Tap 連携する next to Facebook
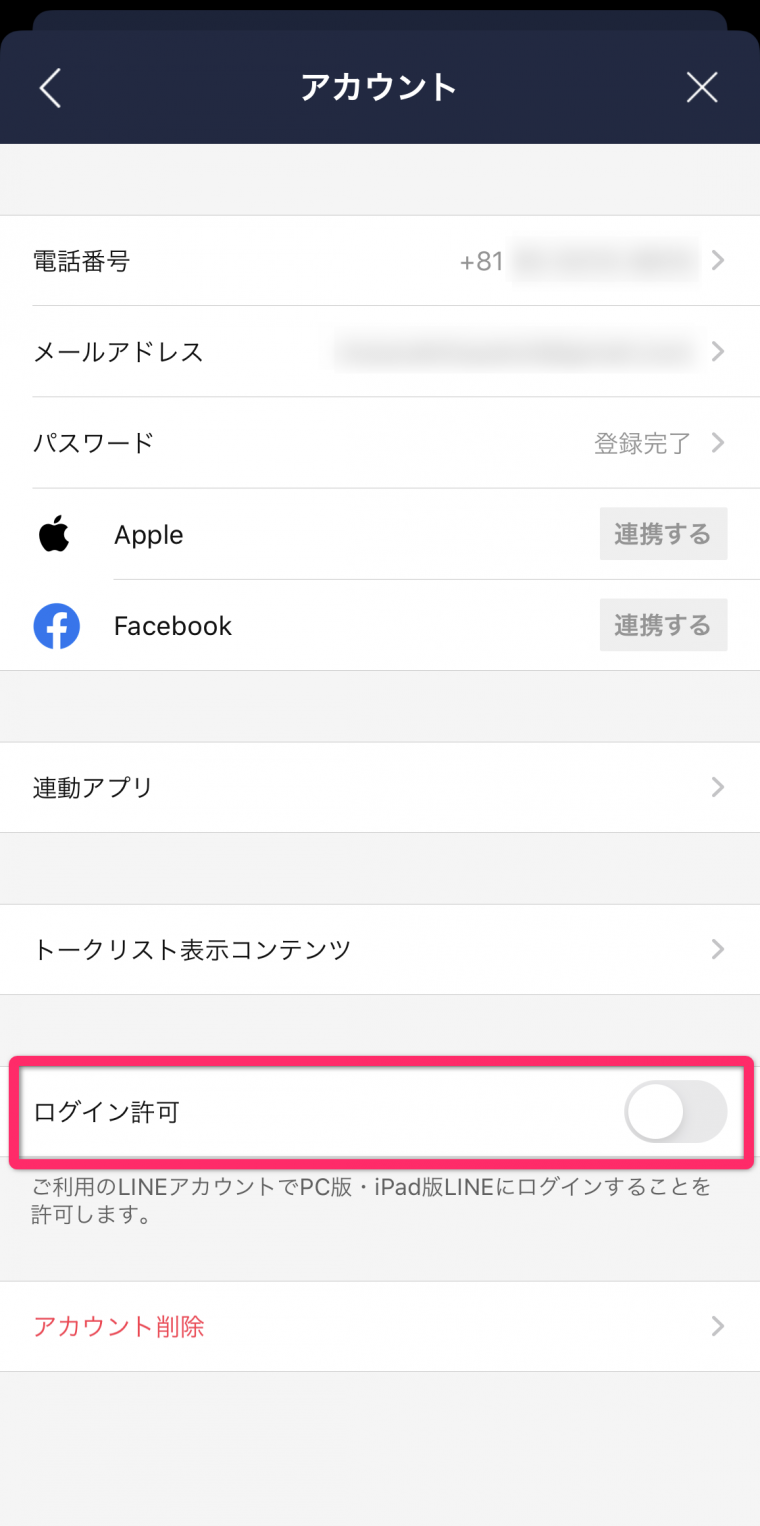 [x=663, y=625]
